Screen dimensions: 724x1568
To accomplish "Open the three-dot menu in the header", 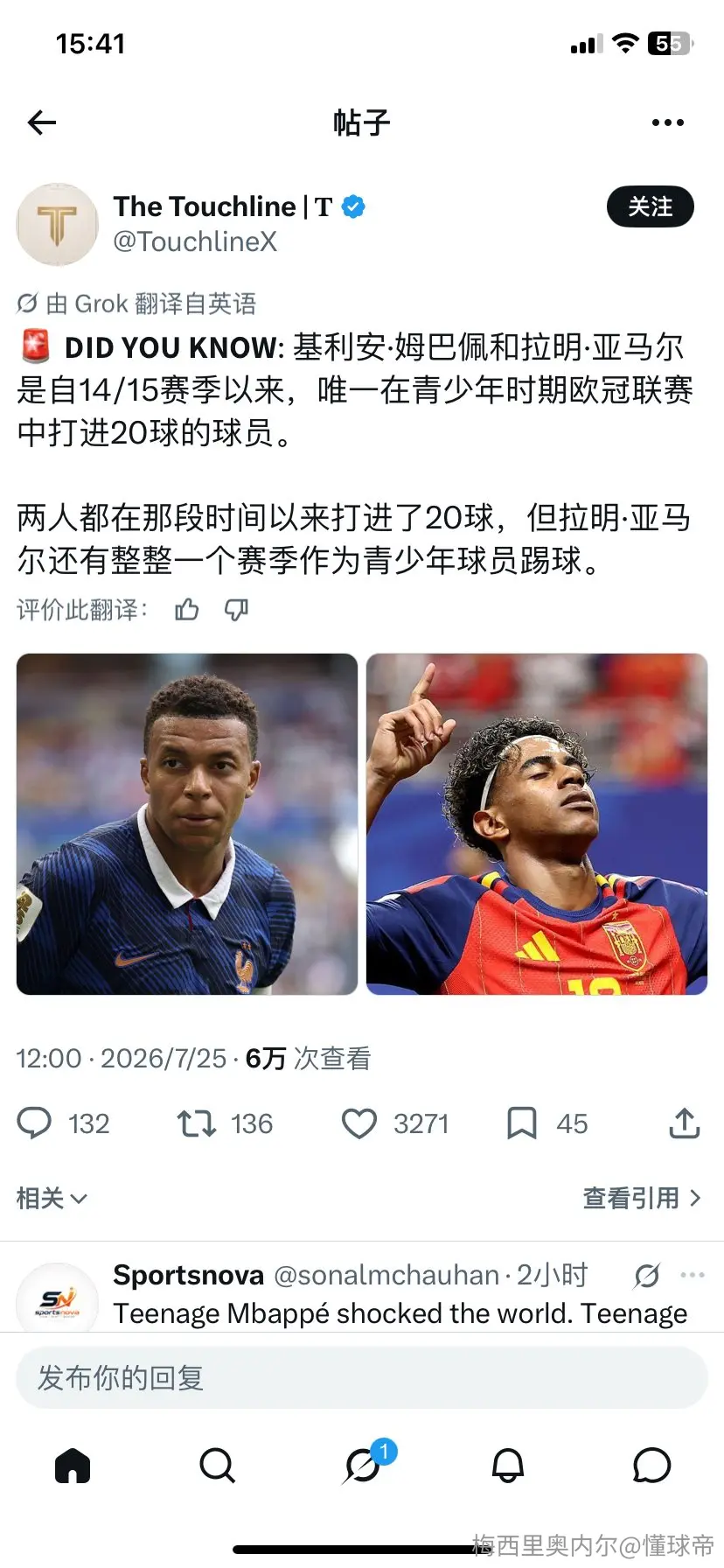I will (668, 122).
